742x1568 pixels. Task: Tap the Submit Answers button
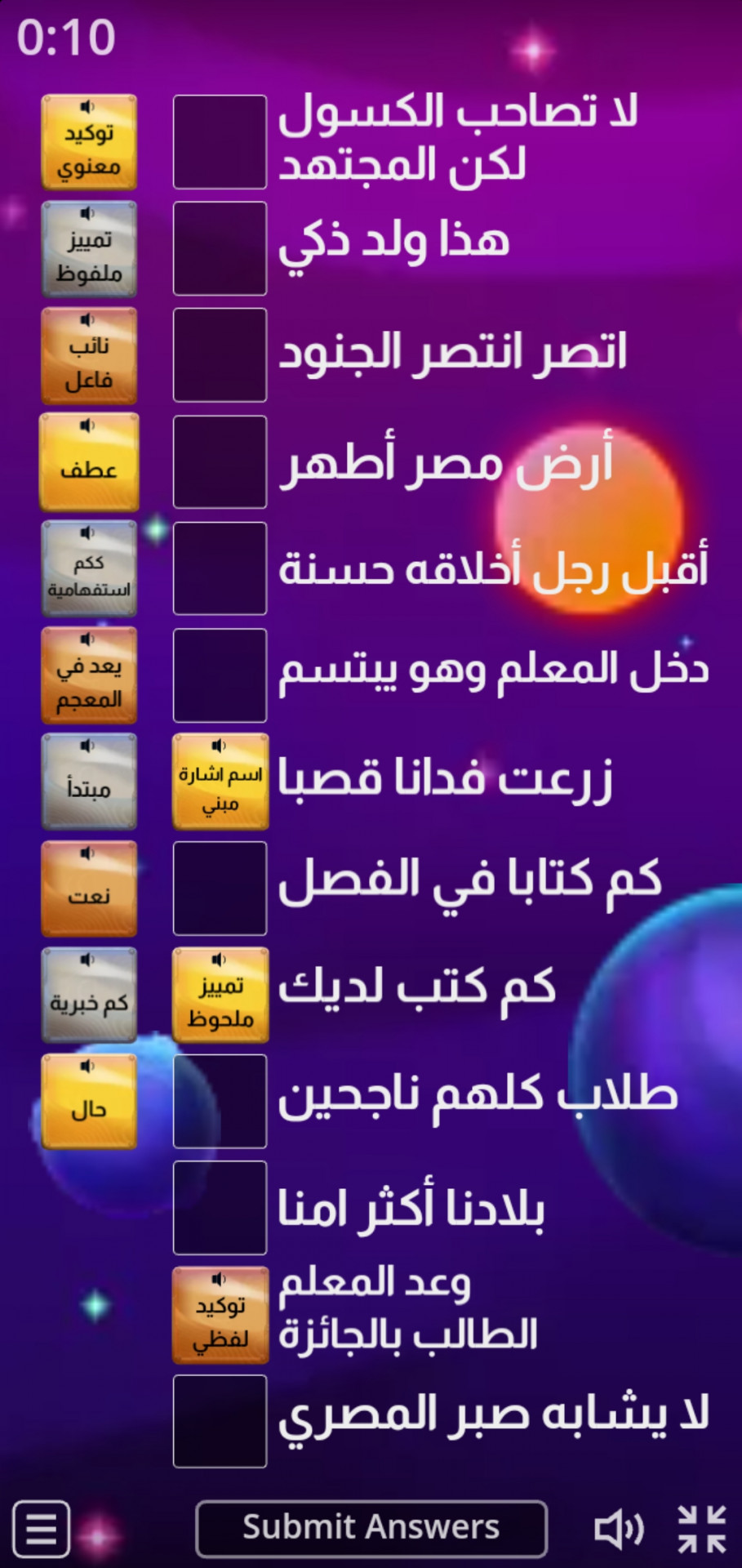[371, 1528]
